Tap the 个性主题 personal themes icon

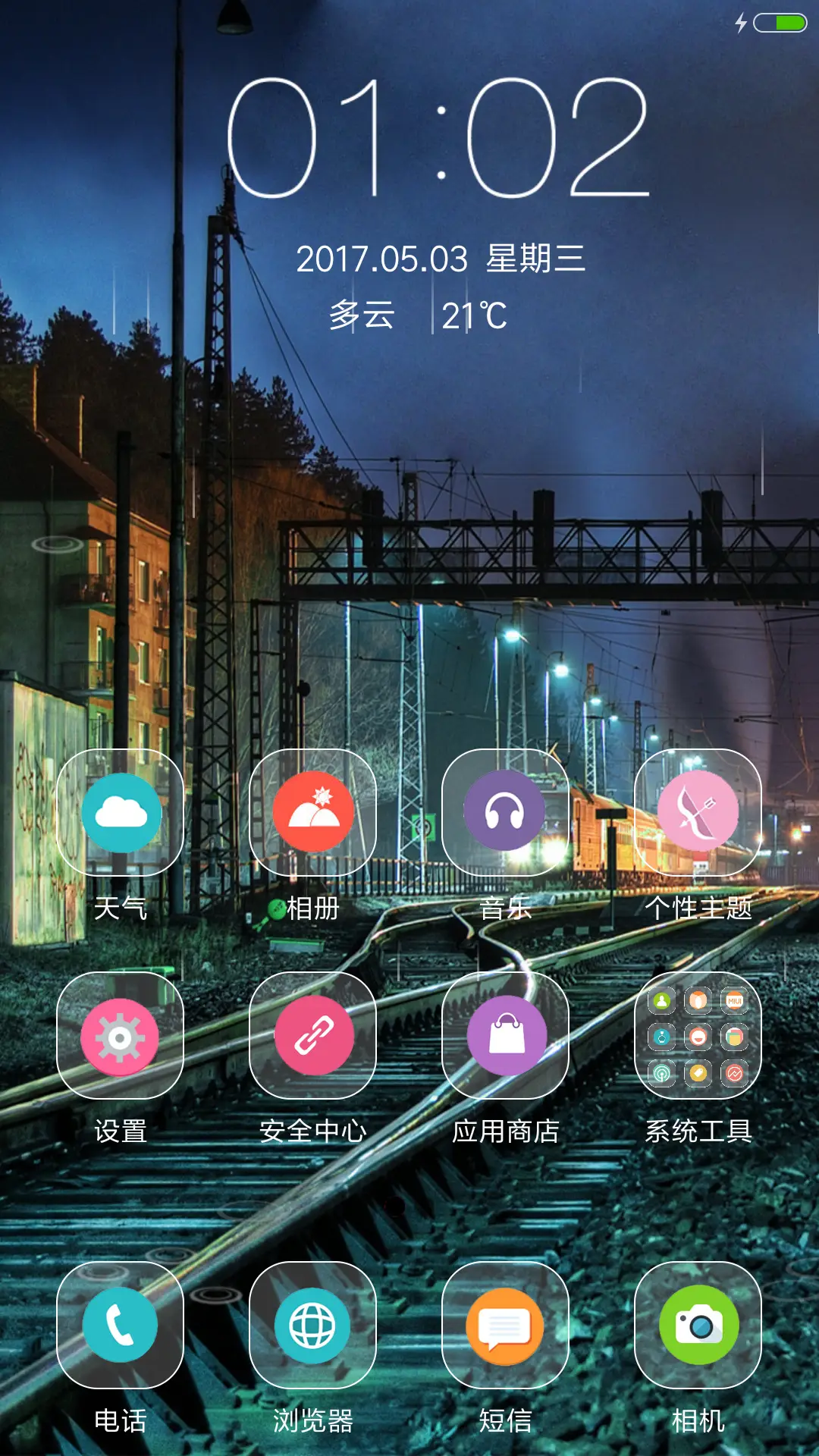[x=699, y=811]
